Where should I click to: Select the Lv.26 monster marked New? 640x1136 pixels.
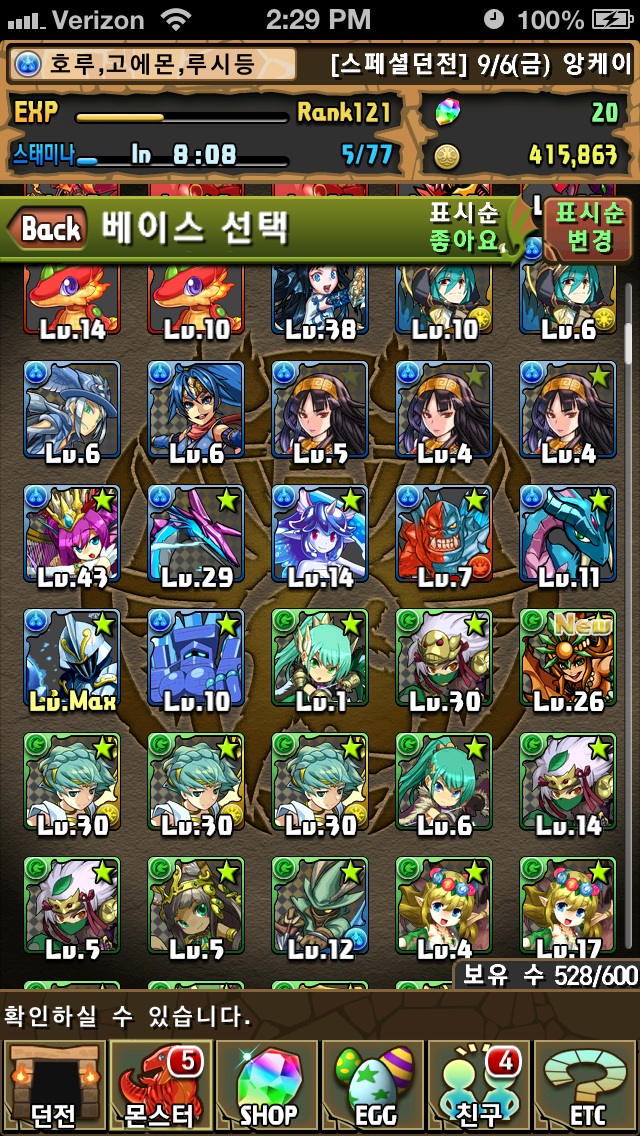coord(568,658)
